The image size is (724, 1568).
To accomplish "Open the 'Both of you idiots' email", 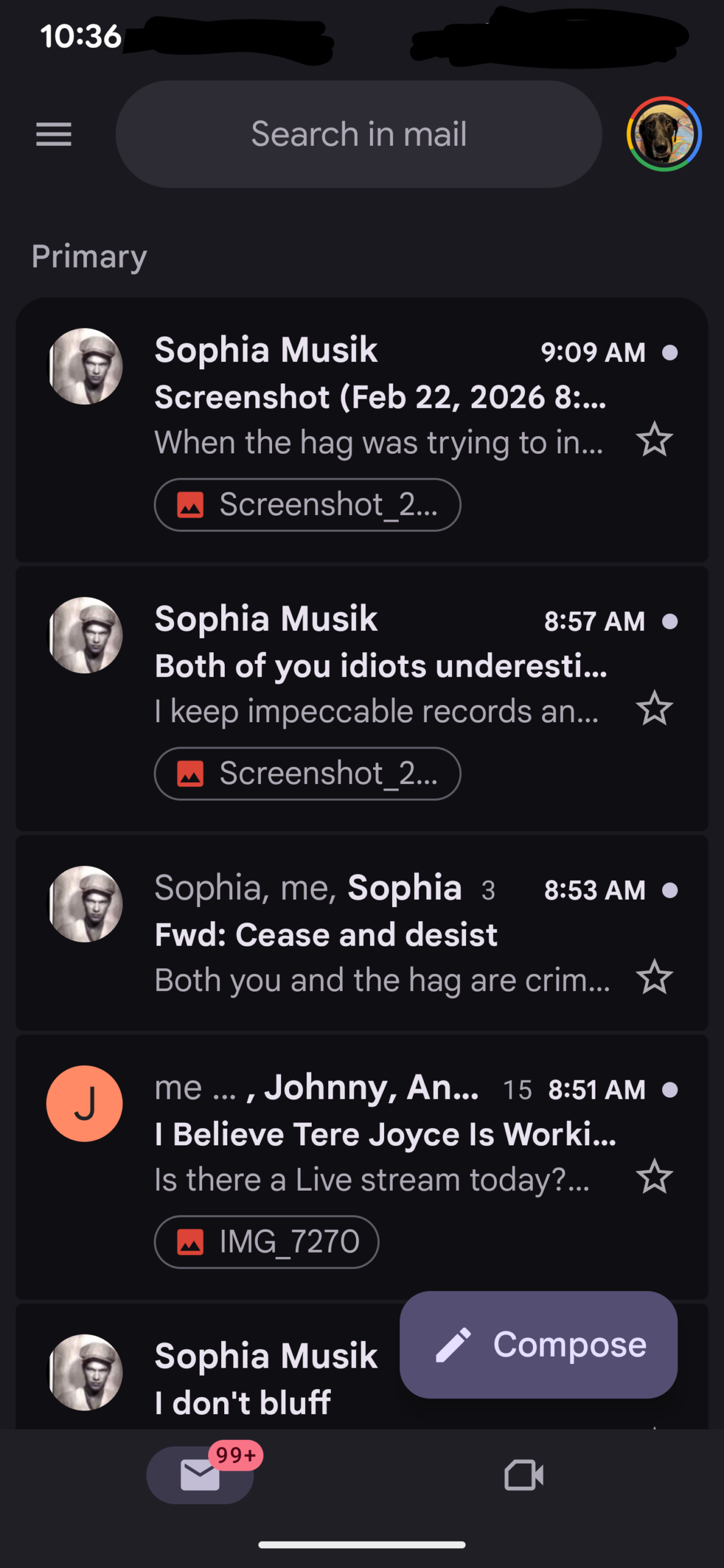I will pyautogui.click(x=380, y=666).
